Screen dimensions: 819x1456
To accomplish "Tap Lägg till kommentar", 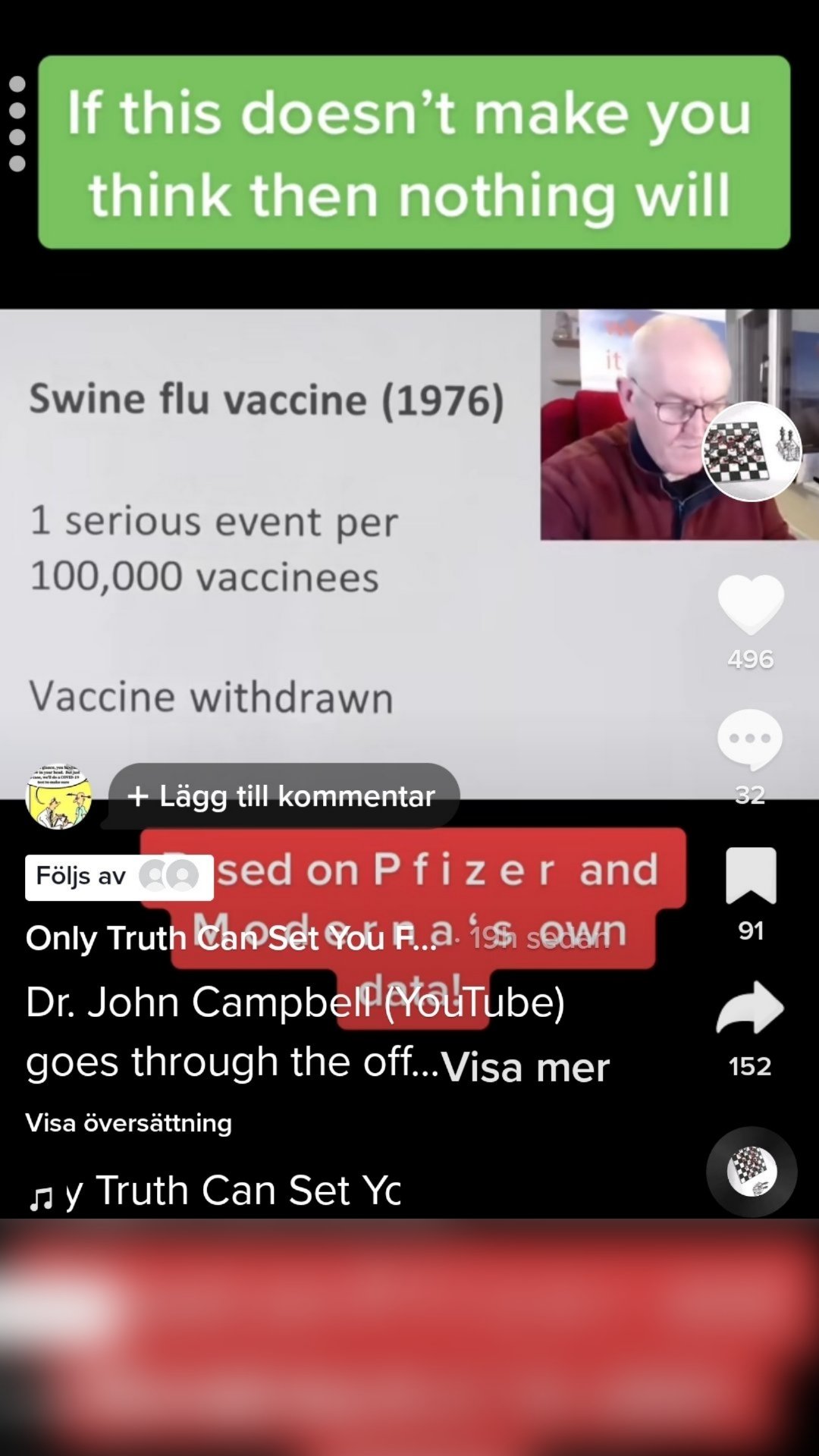I will [284, 796].
